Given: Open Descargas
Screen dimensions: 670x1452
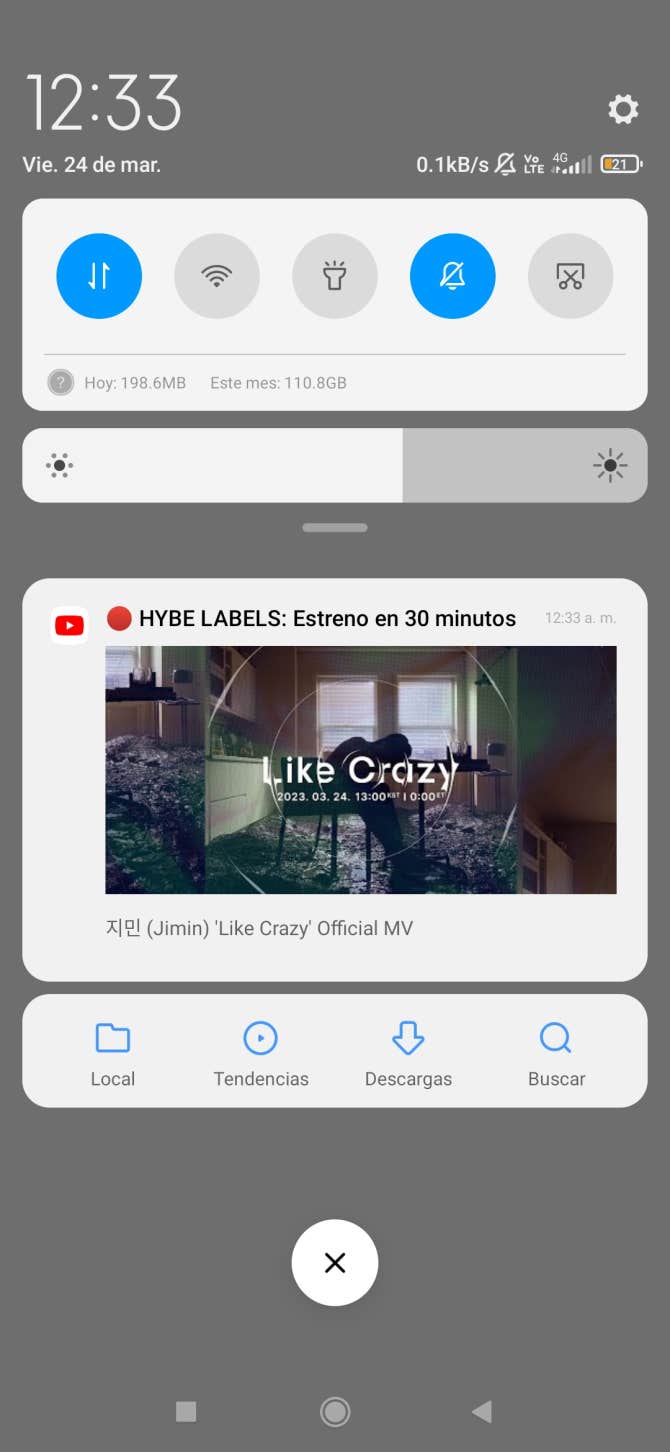Looking at the screenshot, I should 408,1054.
